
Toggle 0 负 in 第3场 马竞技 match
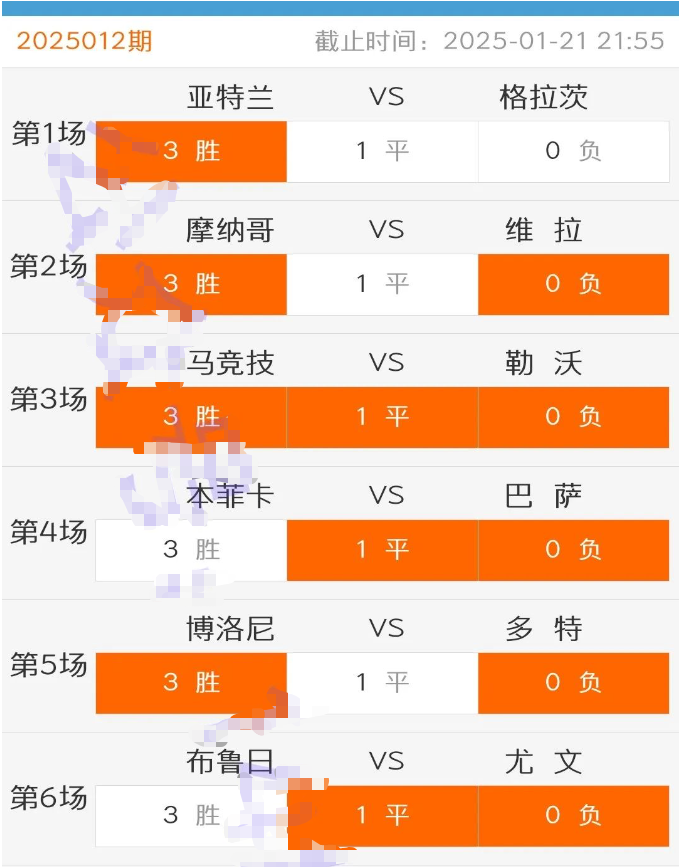tap(573, 417)
